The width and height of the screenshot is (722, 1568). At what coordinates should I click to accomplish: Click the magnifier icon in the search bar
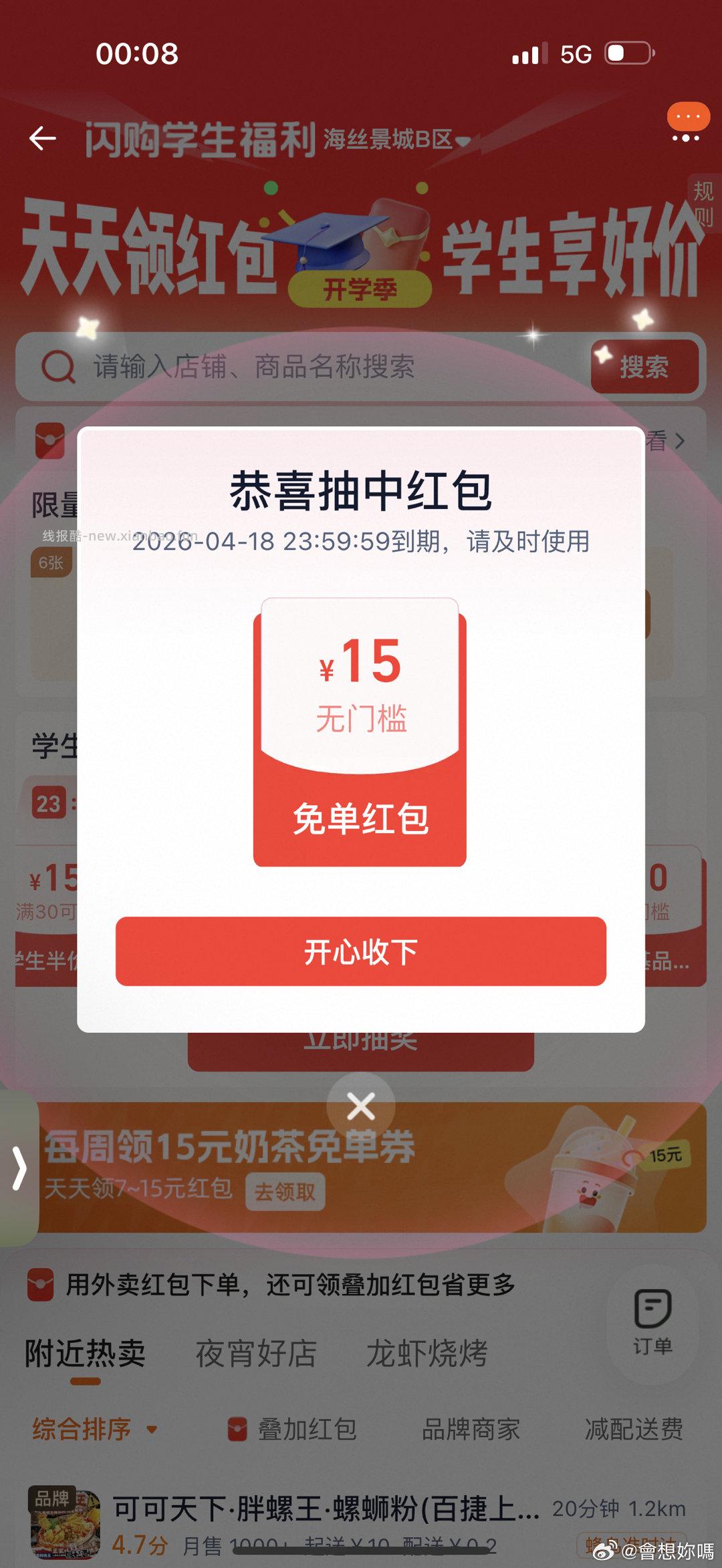[x=59, y=367]
